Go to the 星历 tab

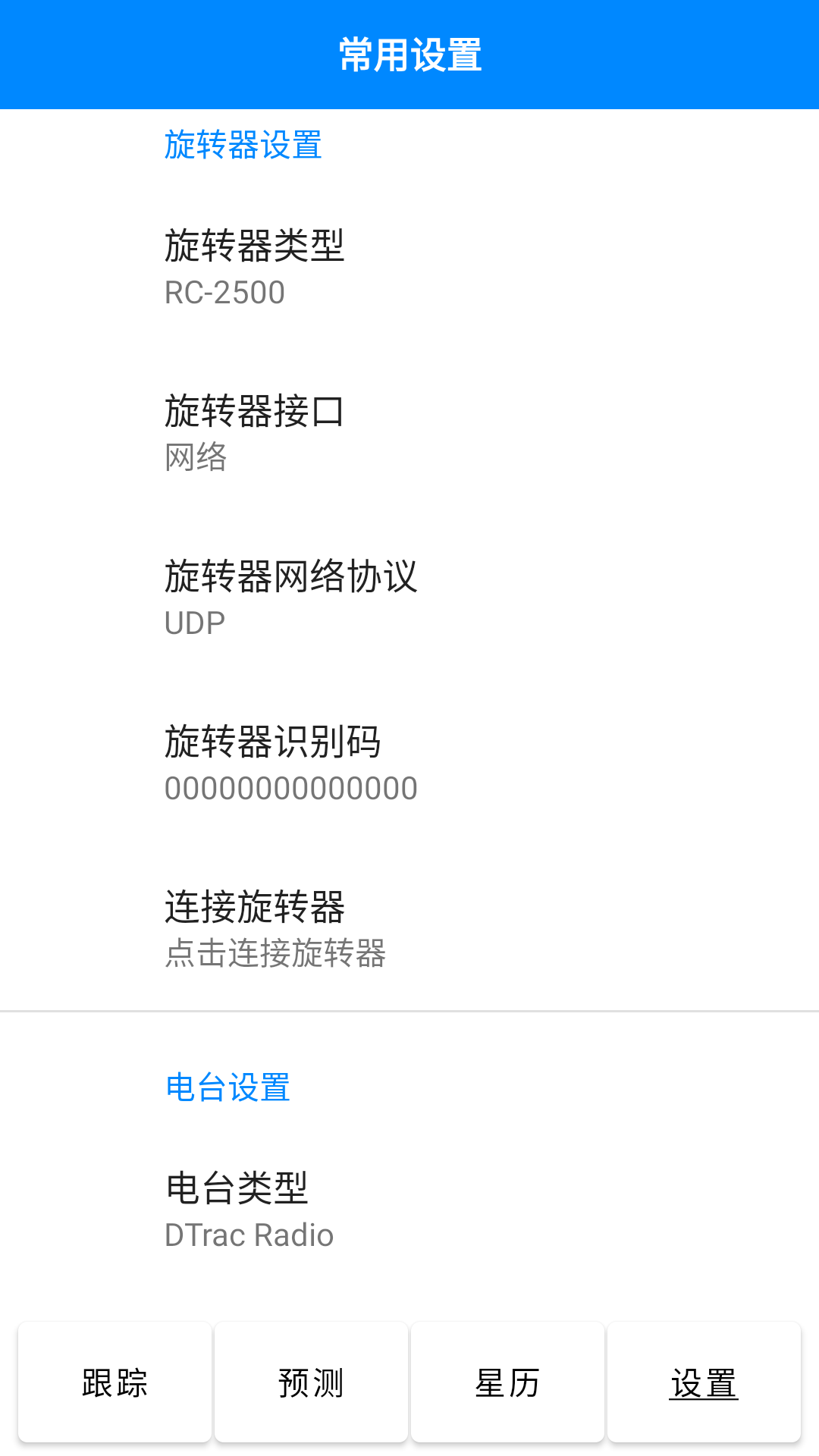[x=507, y=1382]
